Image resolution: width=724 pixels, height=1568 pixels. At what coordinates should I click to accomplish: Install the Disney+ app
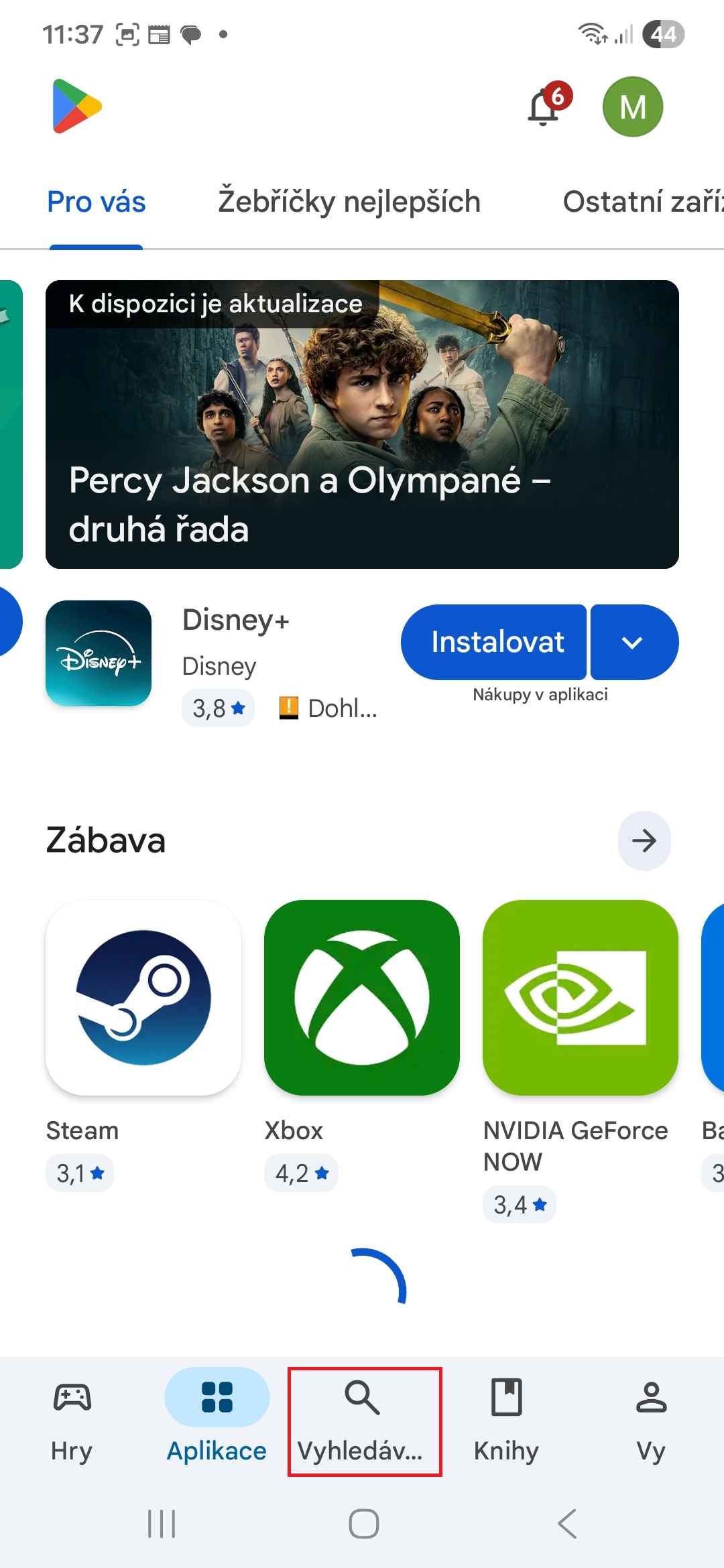495,642
